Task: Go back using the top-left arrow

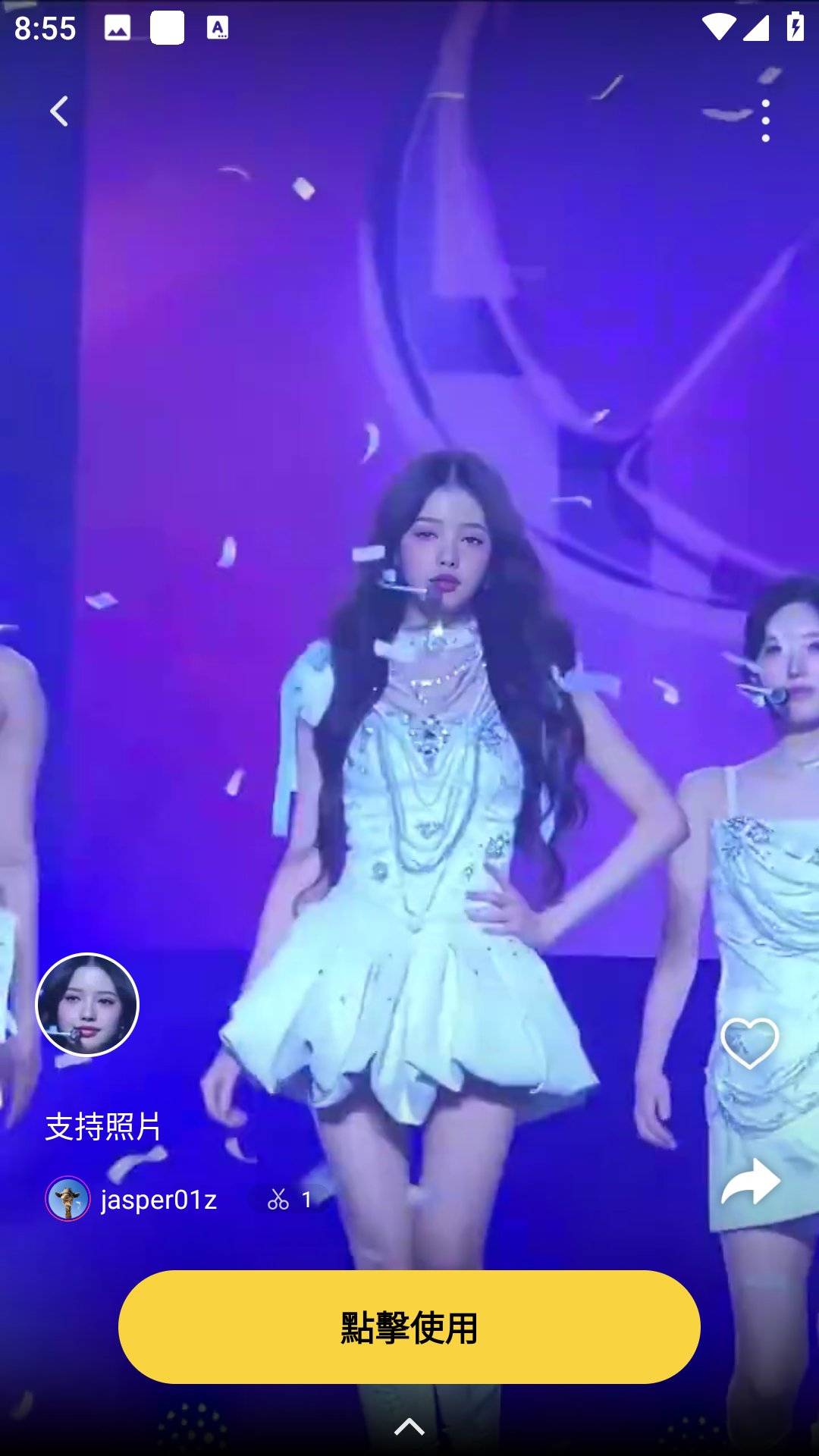Action: pyautogui.click(x=59, y=111)
